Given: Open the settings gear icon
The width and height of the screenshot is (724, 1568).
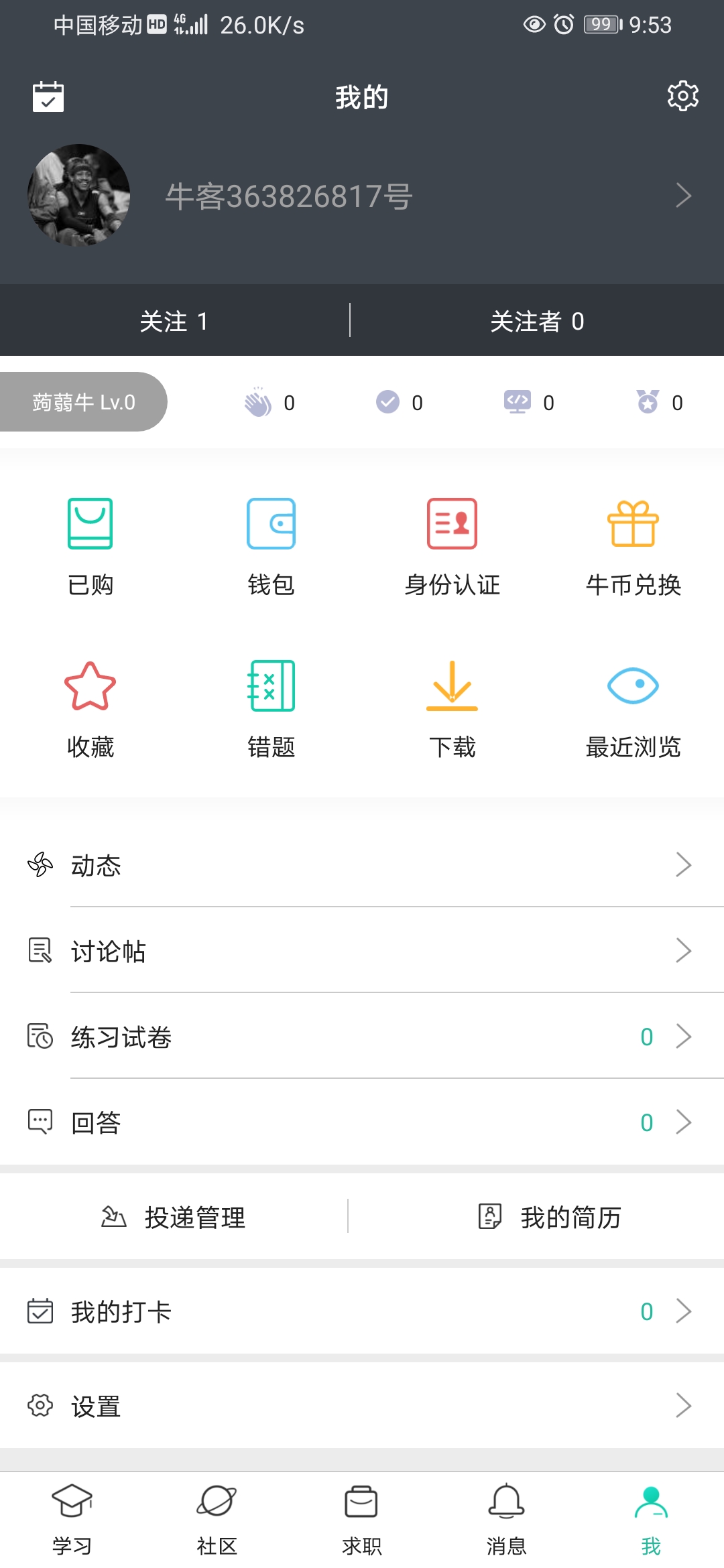Looking at the screenshot, I should coord(682,96).
